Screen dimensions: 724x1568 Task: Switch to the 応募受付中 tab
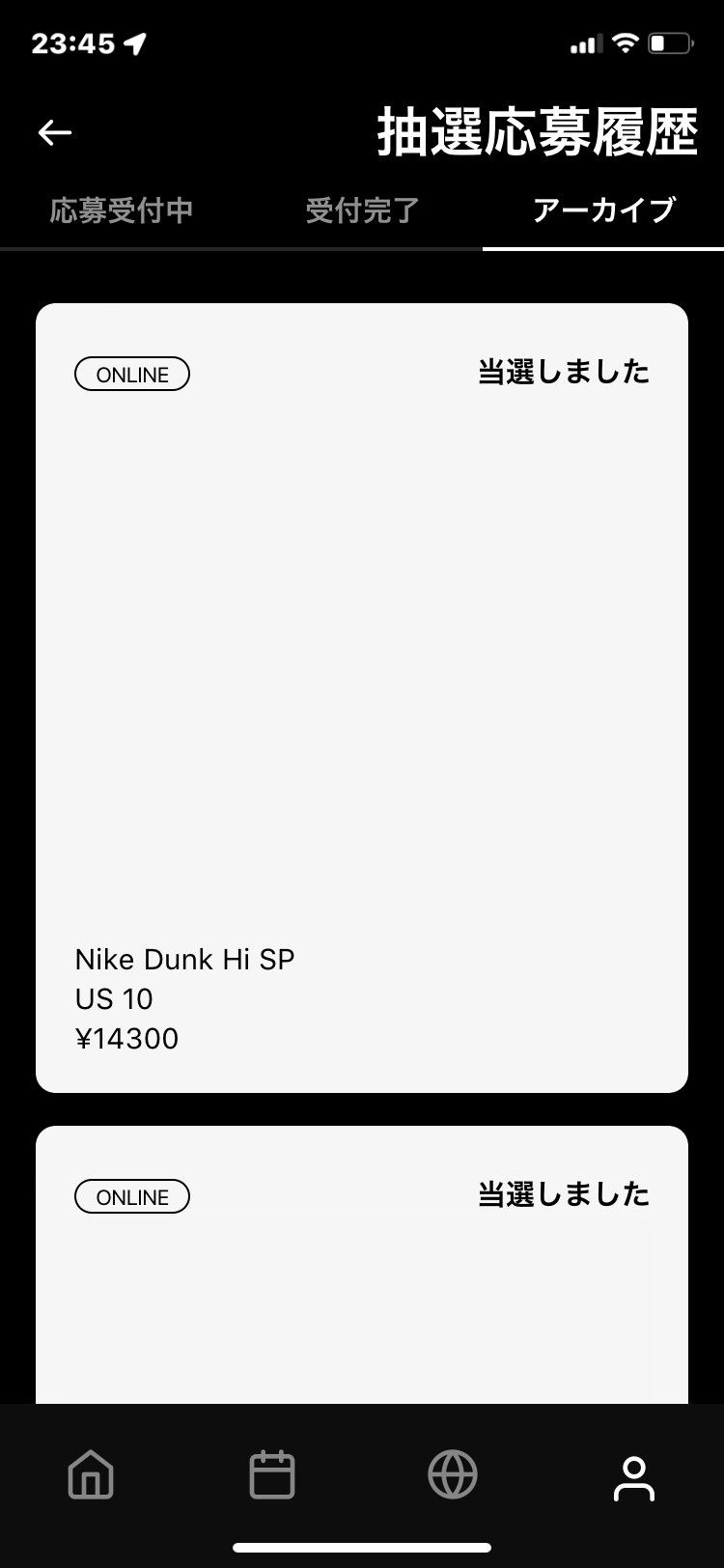122,210
